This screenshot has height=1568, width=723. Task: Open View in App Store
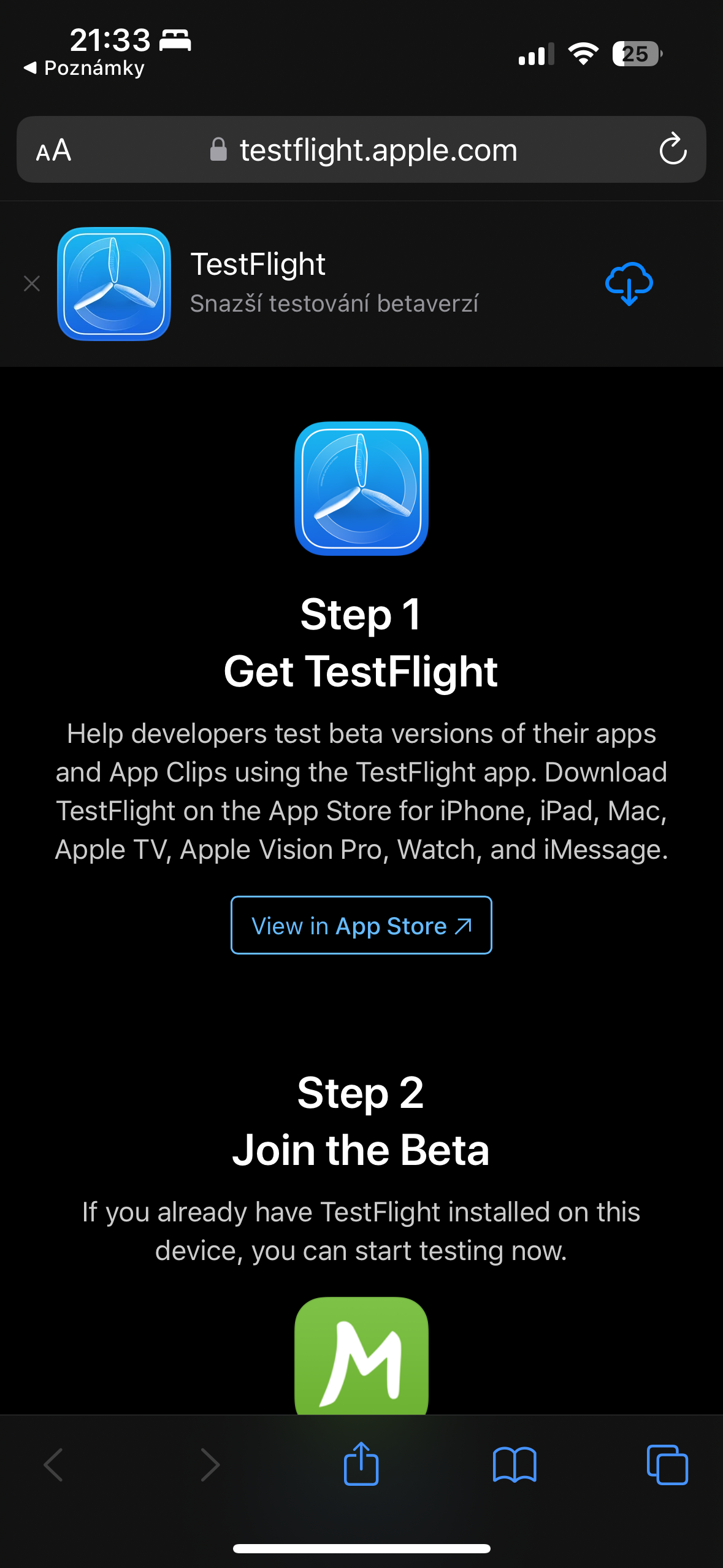[361, 925]
